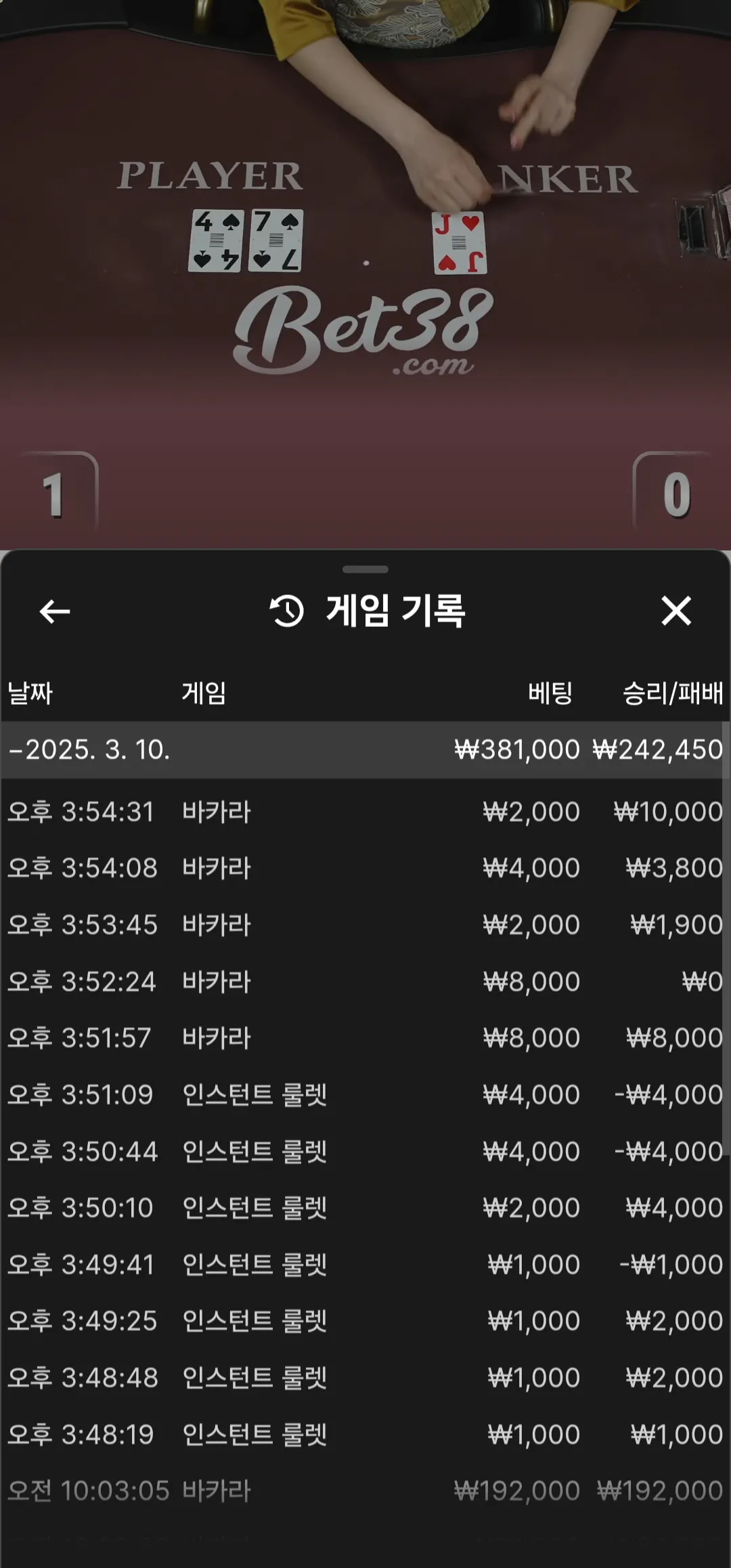Close the game history panel
The width and height of the screenshot is (731, 1568).
(x=676, y=611)
